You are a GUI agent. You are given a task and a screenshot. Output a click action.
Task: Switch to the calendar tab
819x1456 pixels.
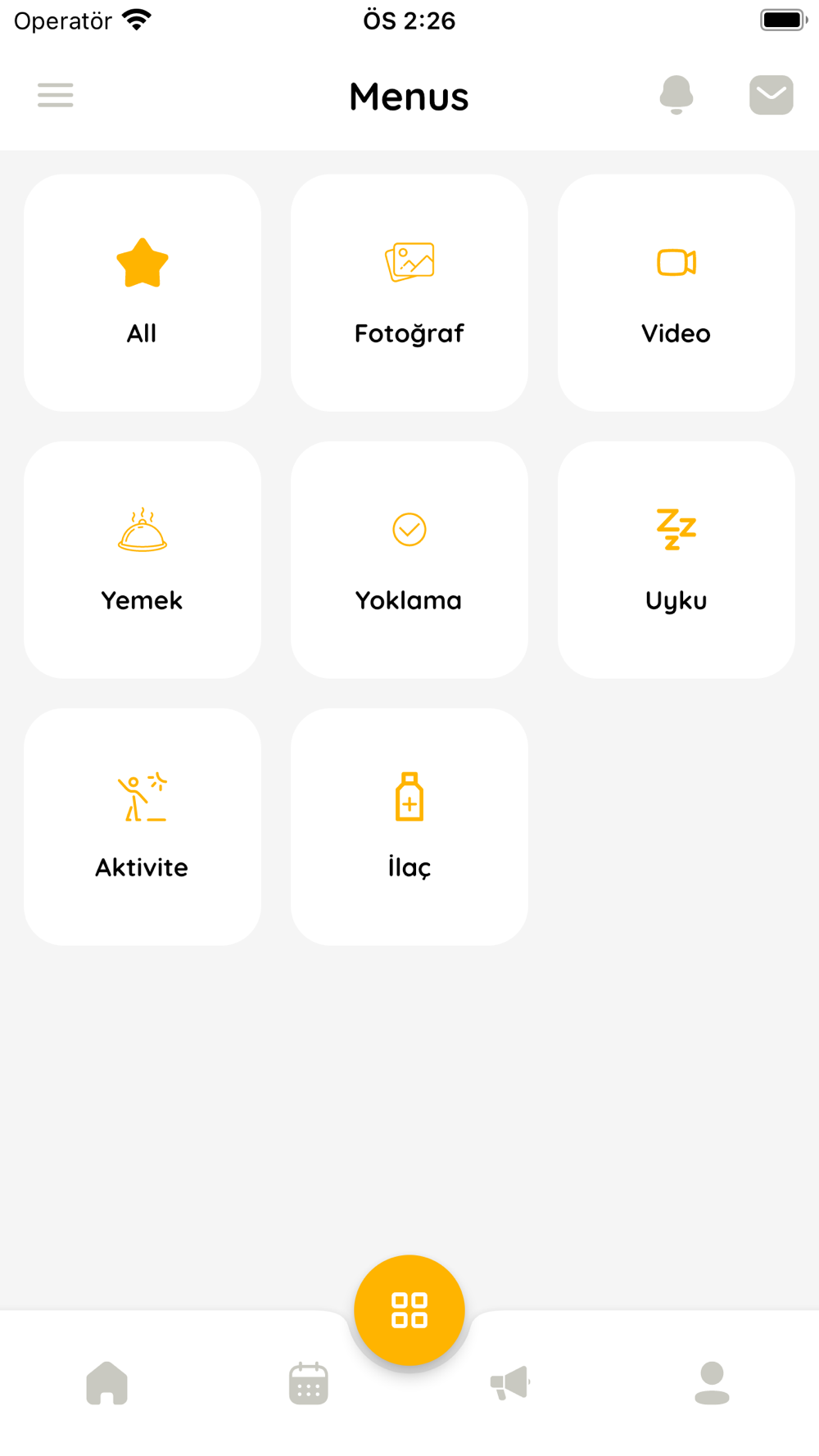309,1383
